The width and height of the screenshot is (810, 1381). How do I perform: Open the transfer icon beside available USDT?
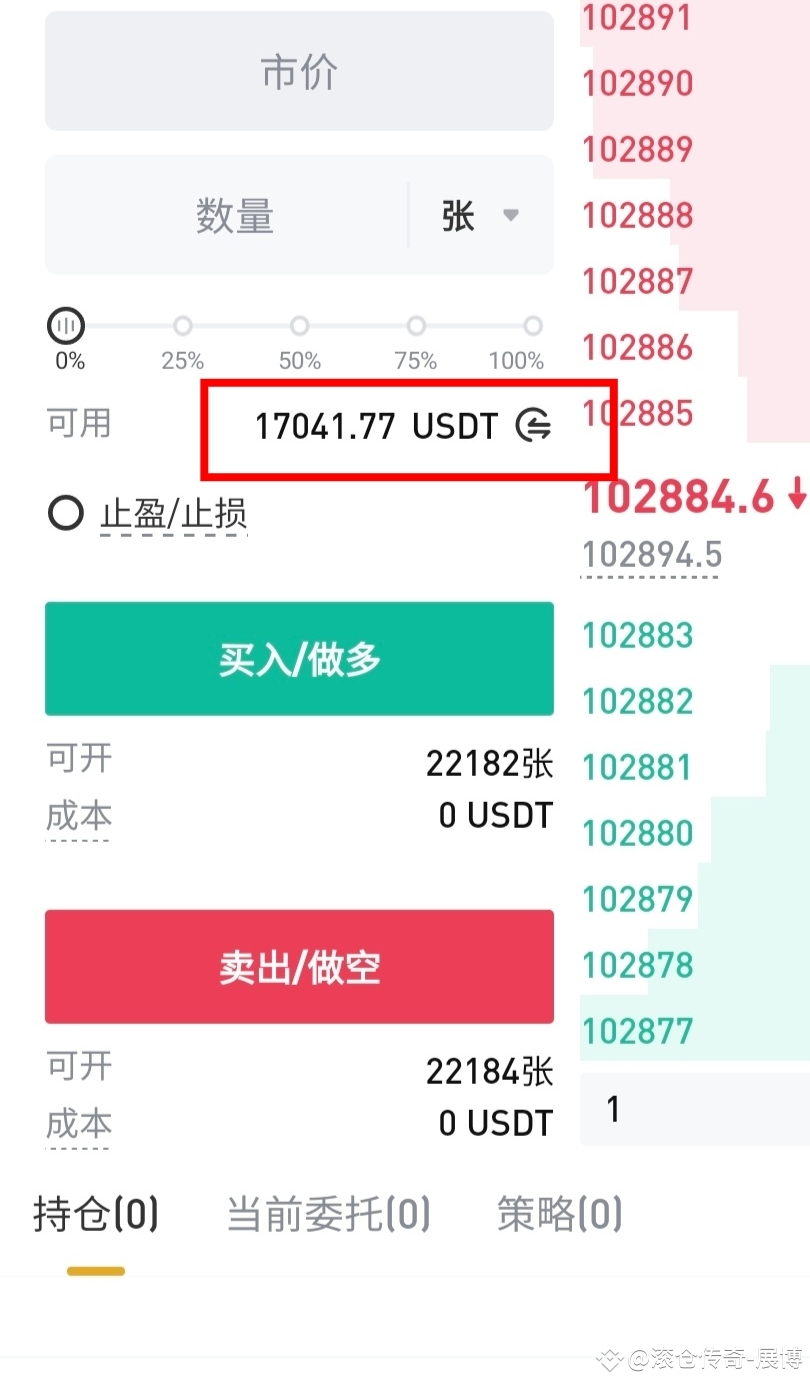tap(533, 427)
